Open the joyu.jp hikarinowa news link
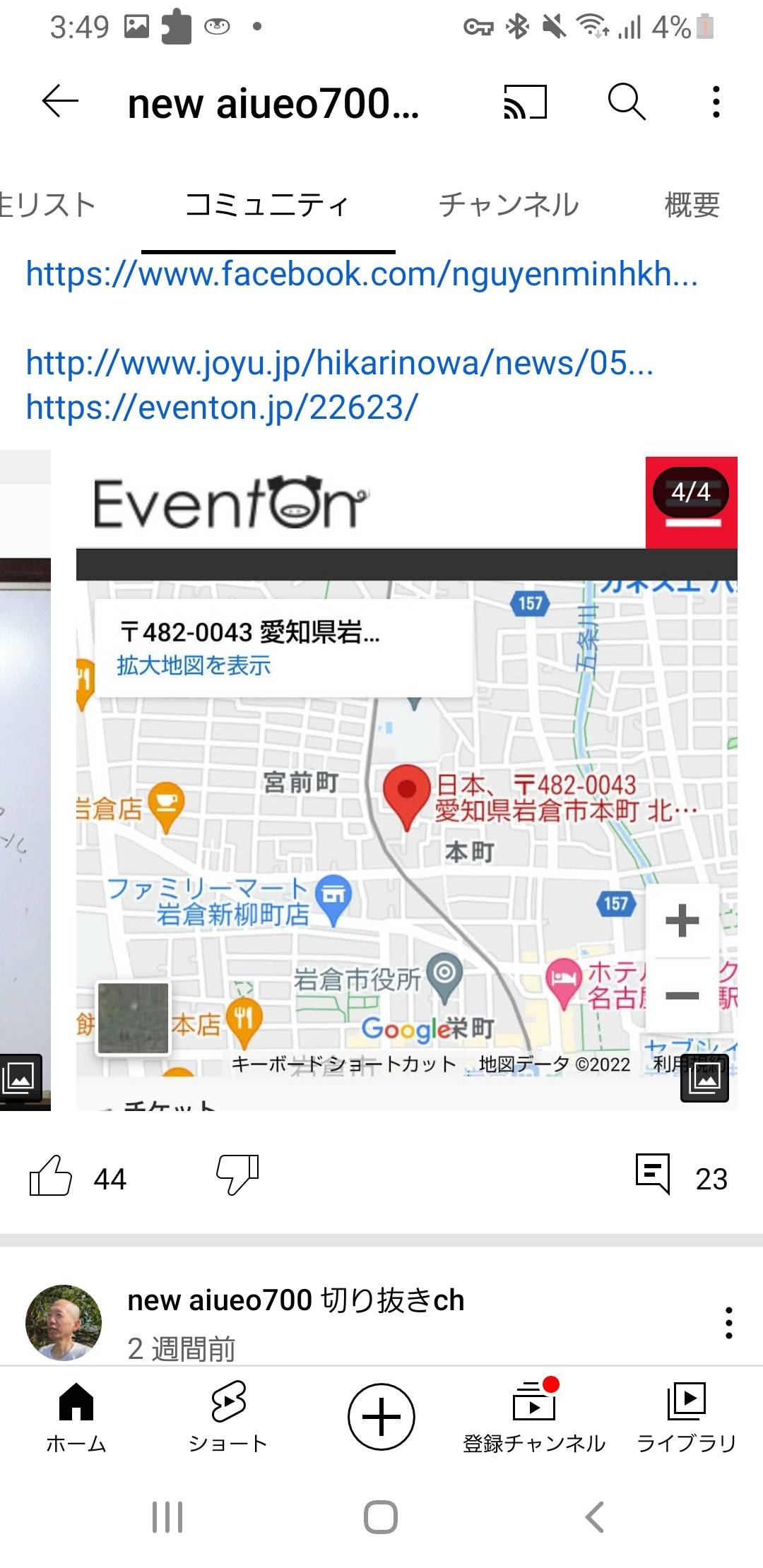Image resolution: width=763 pixels, height=1568 pixels. pyautogui.click(x=339, y=363)
